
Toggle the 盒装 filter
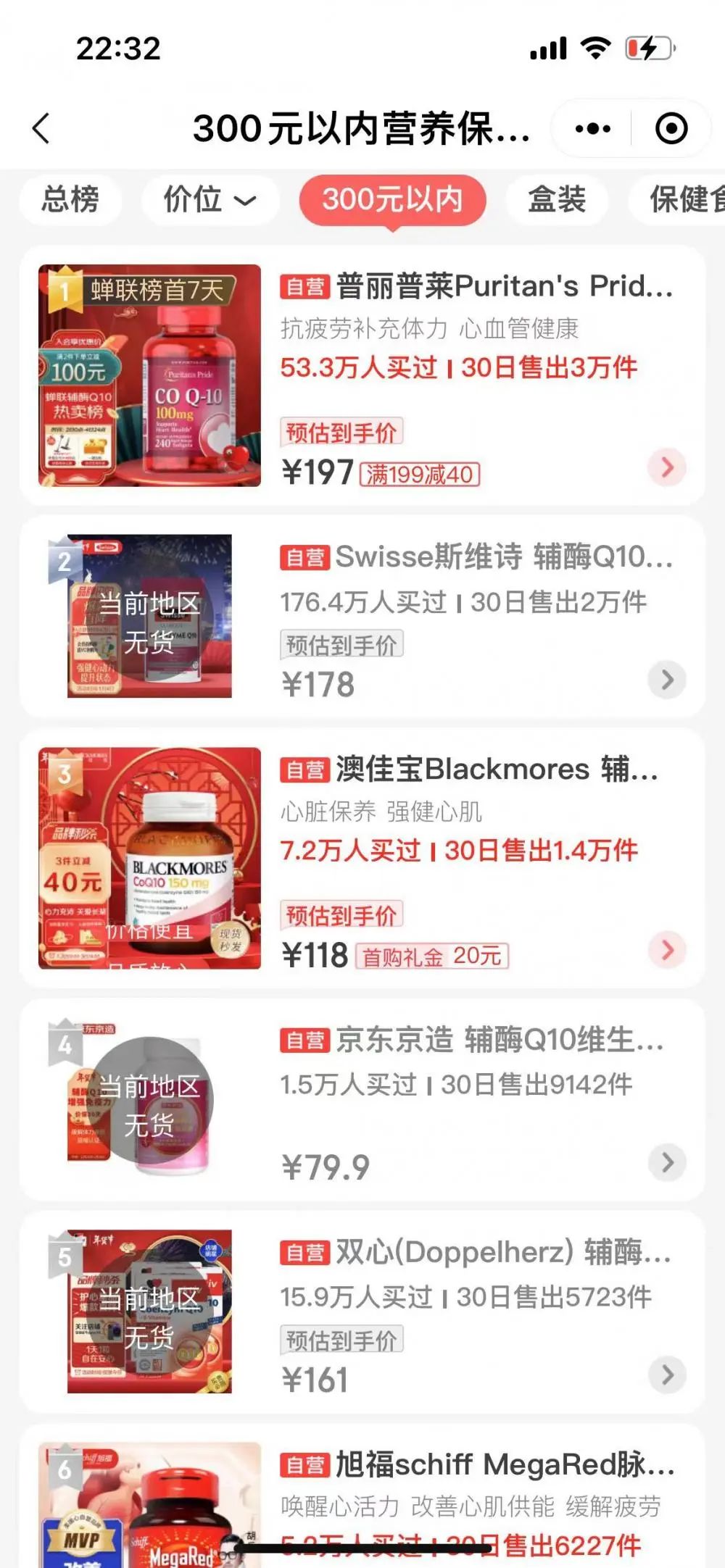coord(555,201)
